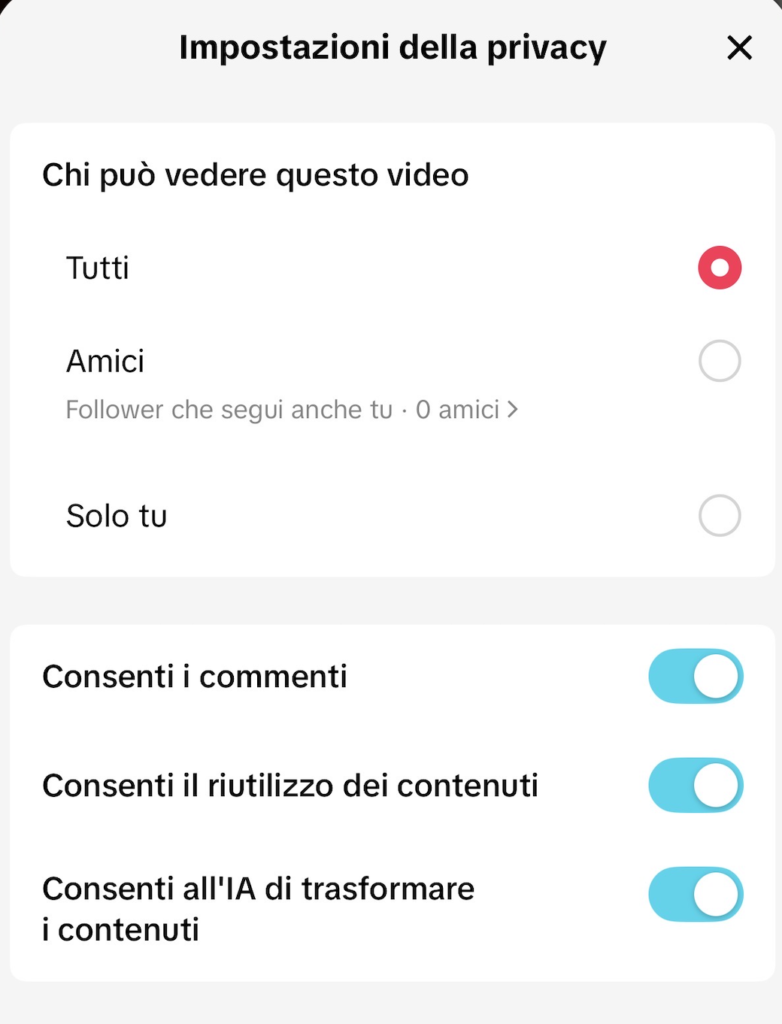Click the "Solo tu" option row

tap(116, 516)
